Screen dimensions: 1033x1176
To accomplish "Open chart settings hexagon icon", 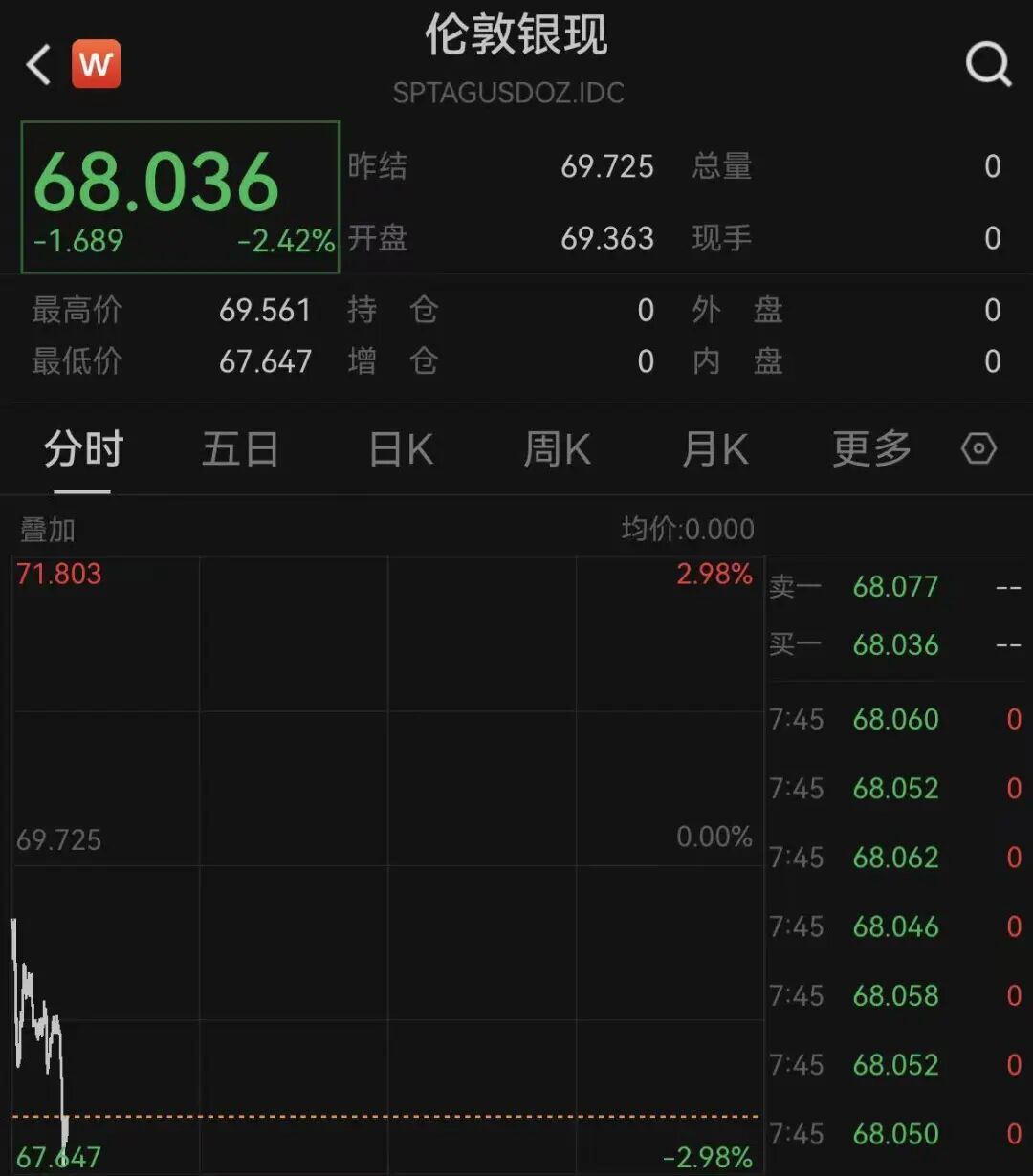I will coord(978,448).
